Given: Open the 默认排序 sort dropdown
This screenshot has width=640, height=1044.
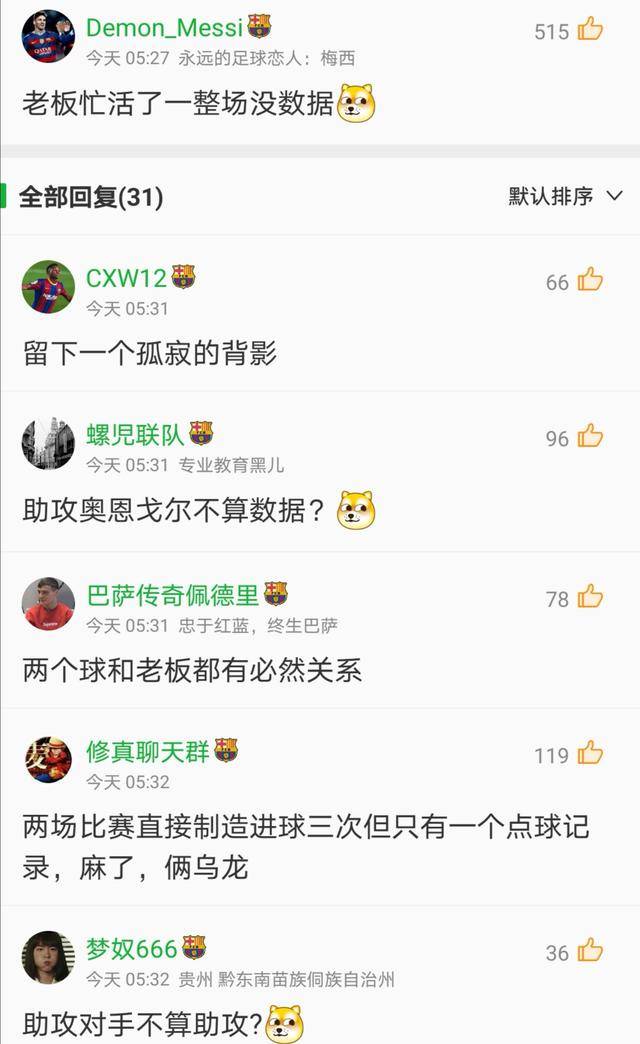Looking at the screenshot, I should tap(565, 197).
